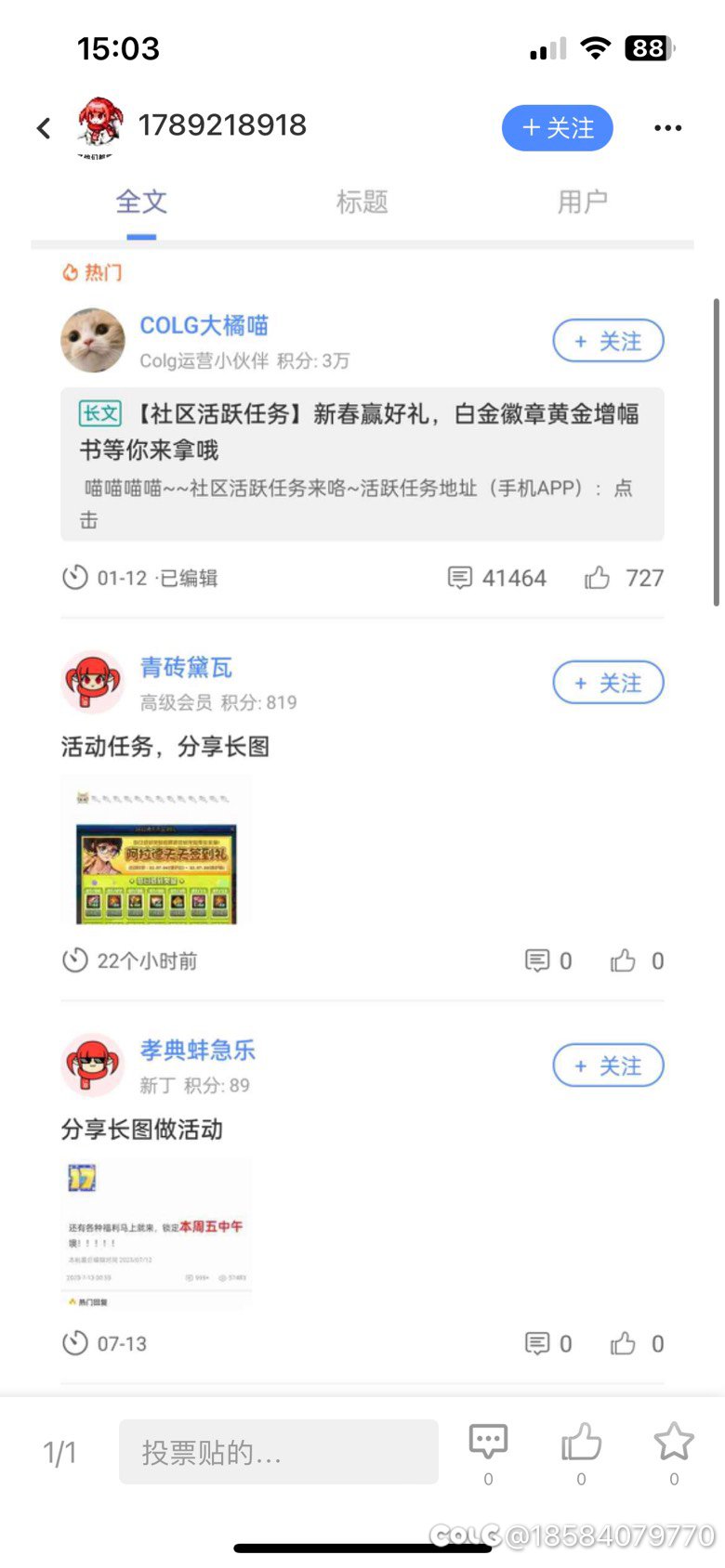Click the comment bubble icon on COLG大橘喵's post

(462, 578)
